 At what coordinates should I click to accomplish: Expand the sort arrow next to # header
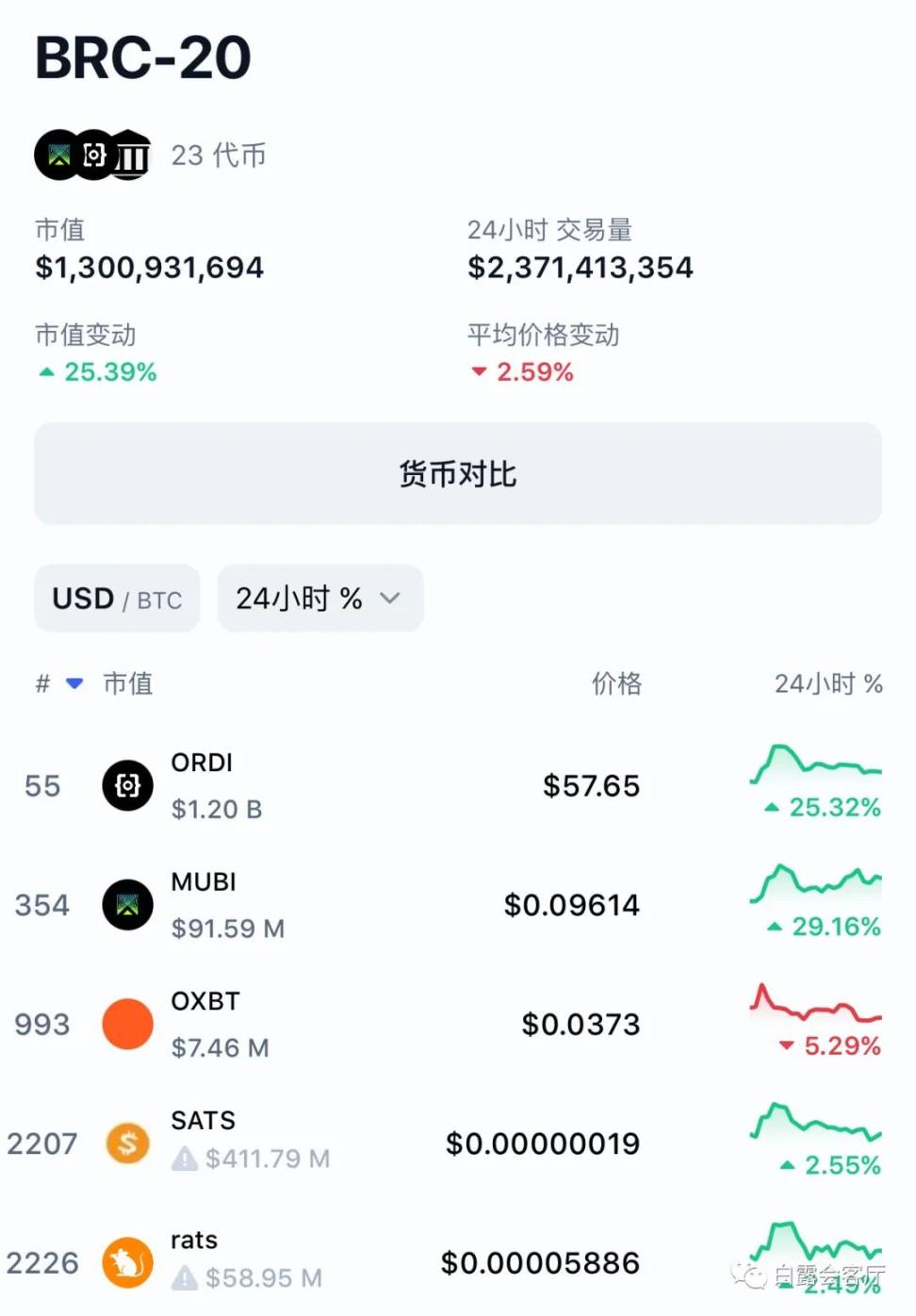point(74,684)
